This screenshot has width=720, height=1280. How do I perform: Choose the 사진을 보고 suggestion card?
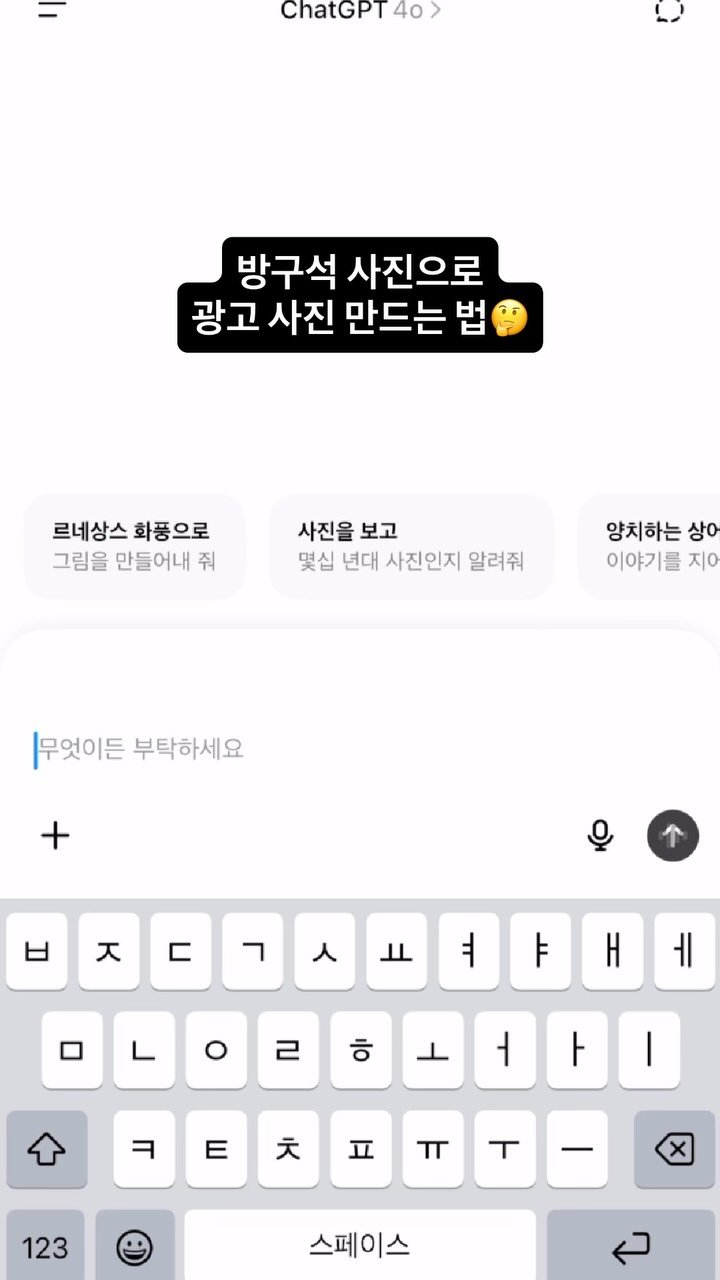point(411,546)
